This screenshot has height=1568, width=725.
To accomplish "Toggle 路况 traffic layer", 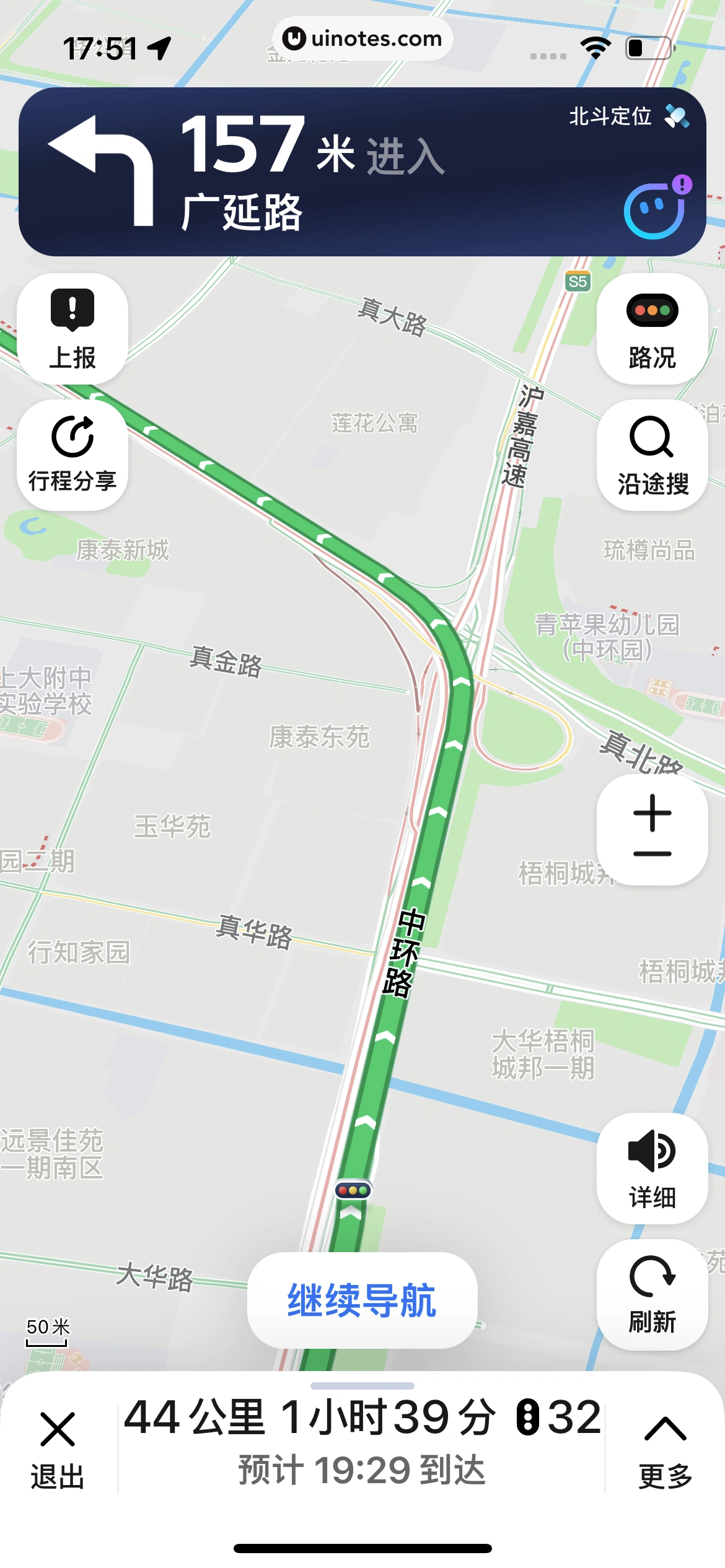I will (x=652, y=329).
